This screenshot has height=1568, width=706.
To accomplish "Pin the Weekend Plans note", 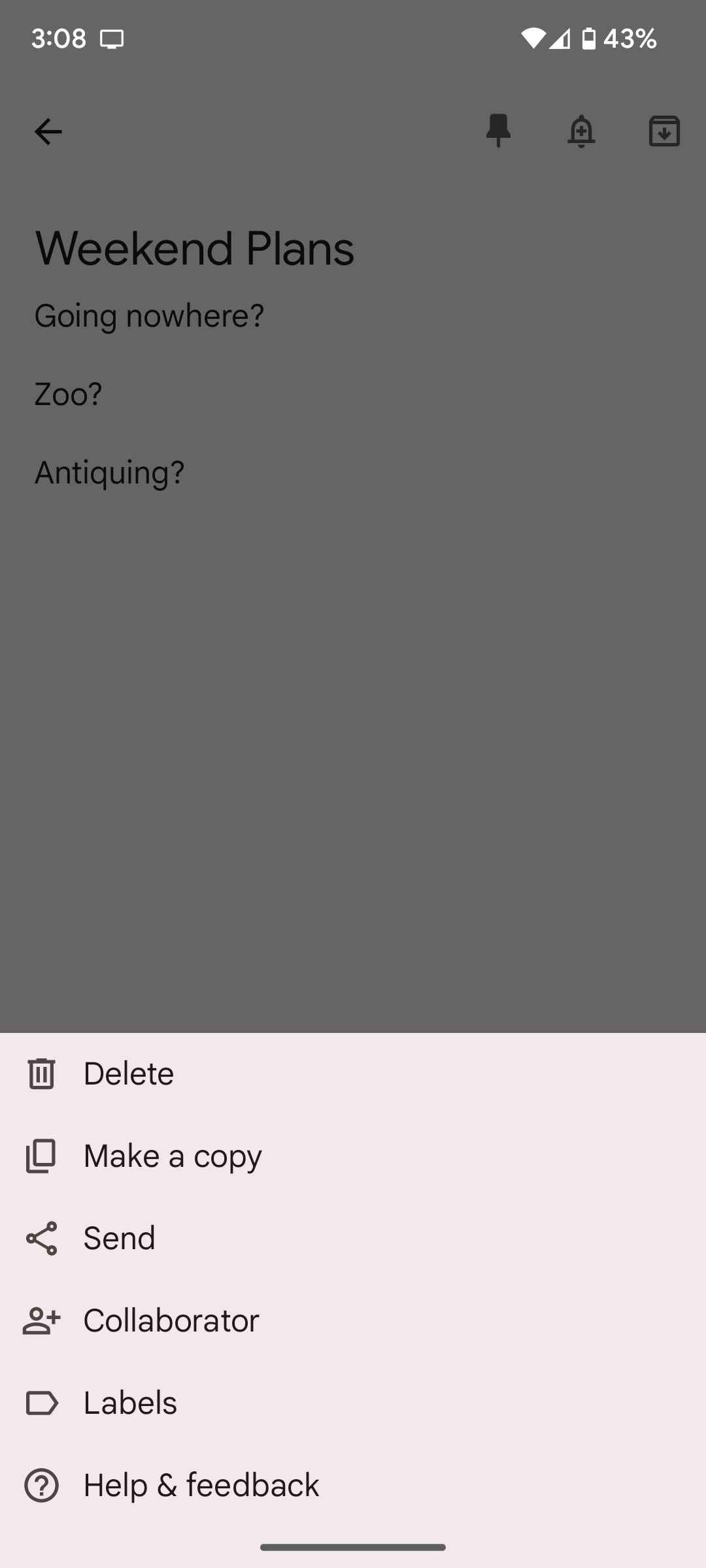I will click(497, 131).
